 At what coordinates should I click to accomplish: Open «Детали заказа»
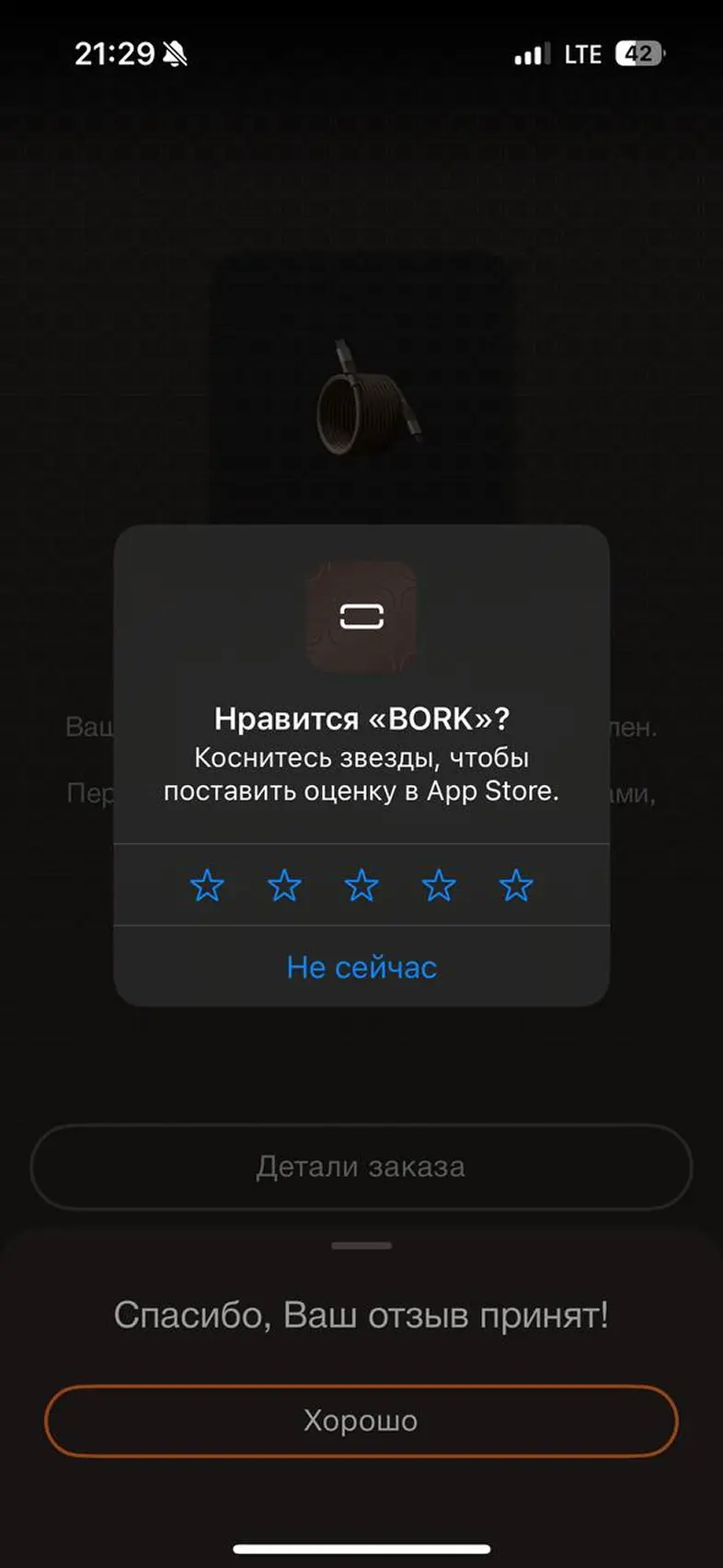(x=361, y=1167)
